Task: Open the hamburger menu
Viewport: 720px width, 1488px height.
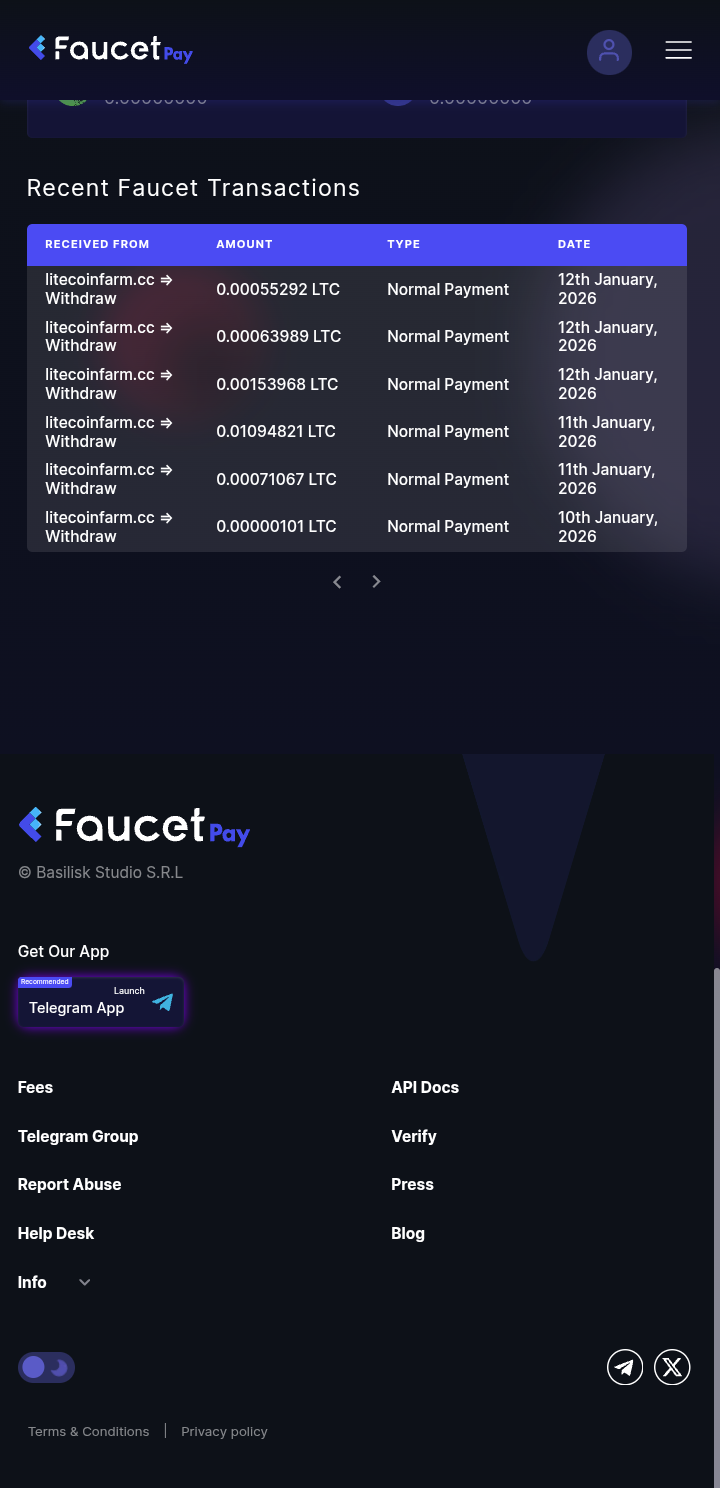Action: click(678, 50)
